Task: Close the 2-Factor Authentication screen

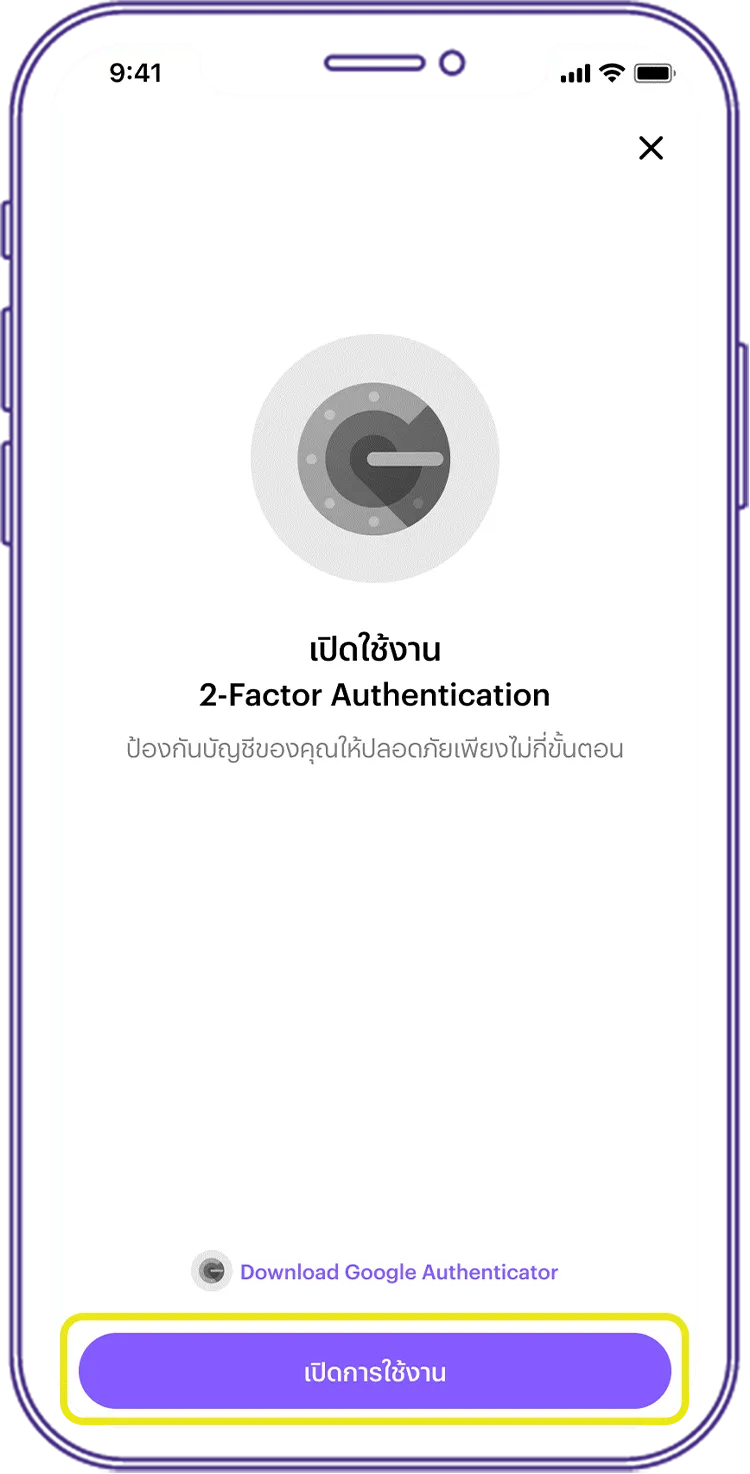Action: click(x=651, y=148)
